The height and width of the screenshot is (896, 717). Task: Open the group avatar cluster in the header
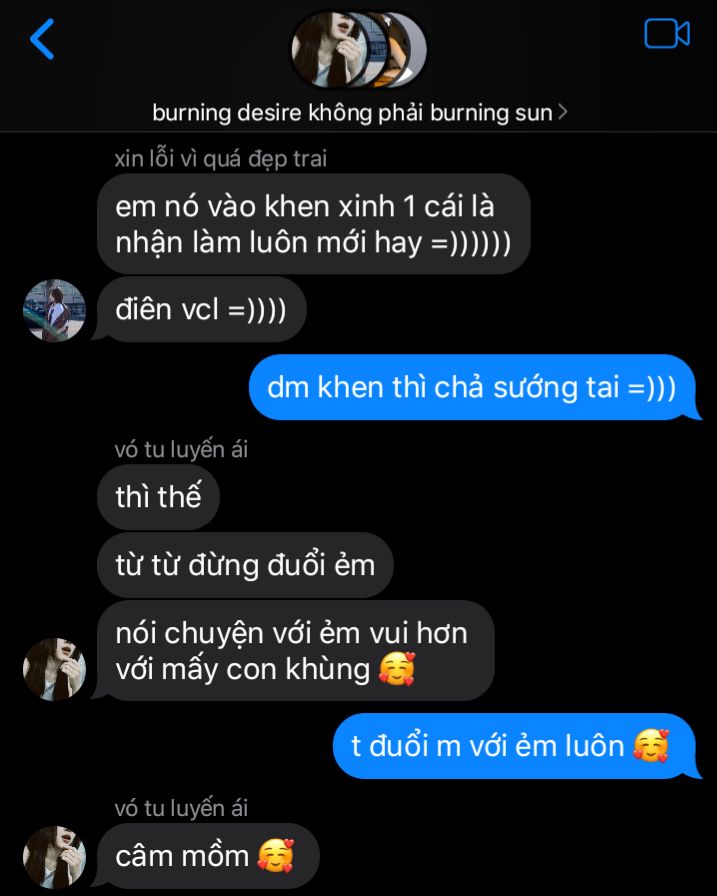358,50
